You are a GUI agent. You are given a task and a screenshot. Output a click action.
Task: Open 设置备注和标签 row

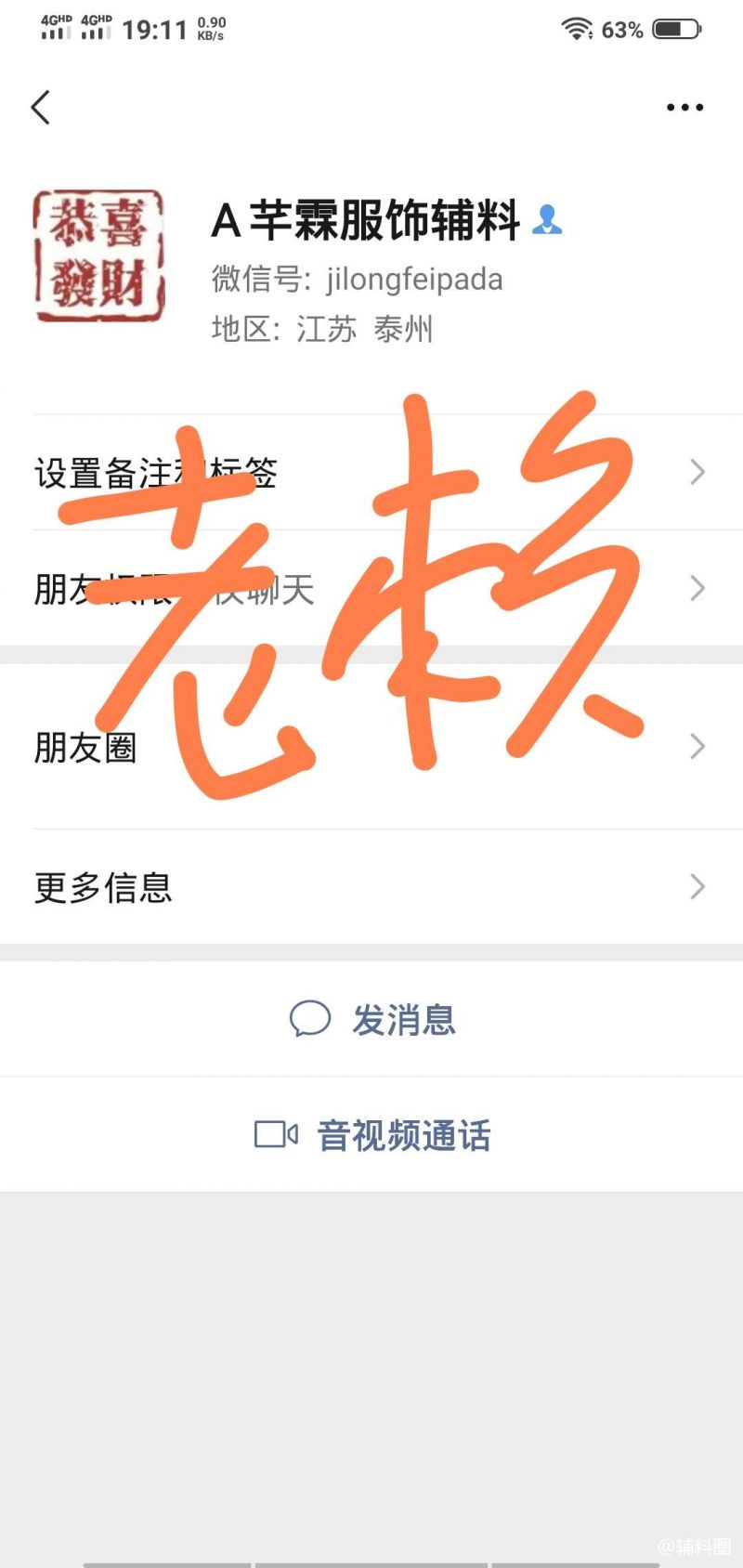click(371, 473)
